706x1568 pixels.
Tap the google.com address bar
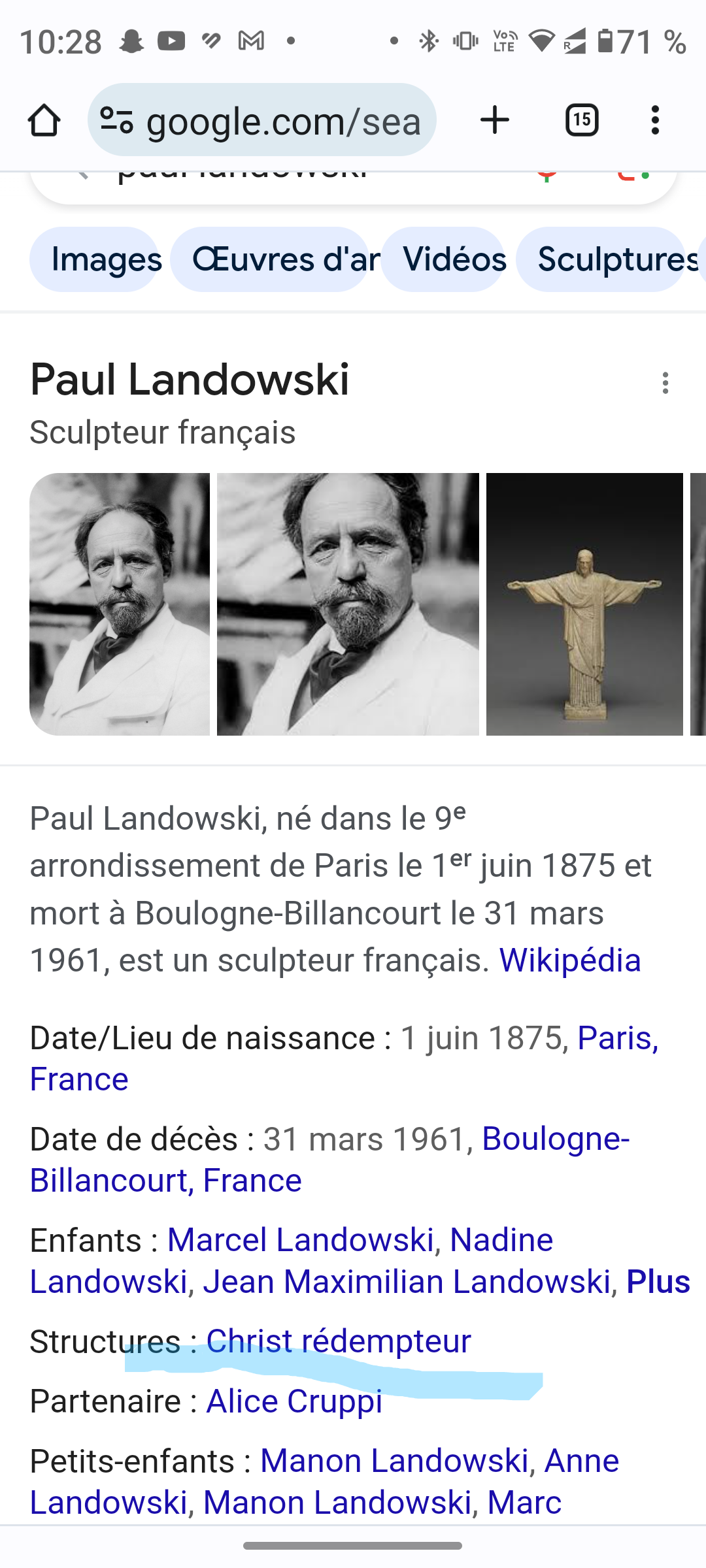261,121
